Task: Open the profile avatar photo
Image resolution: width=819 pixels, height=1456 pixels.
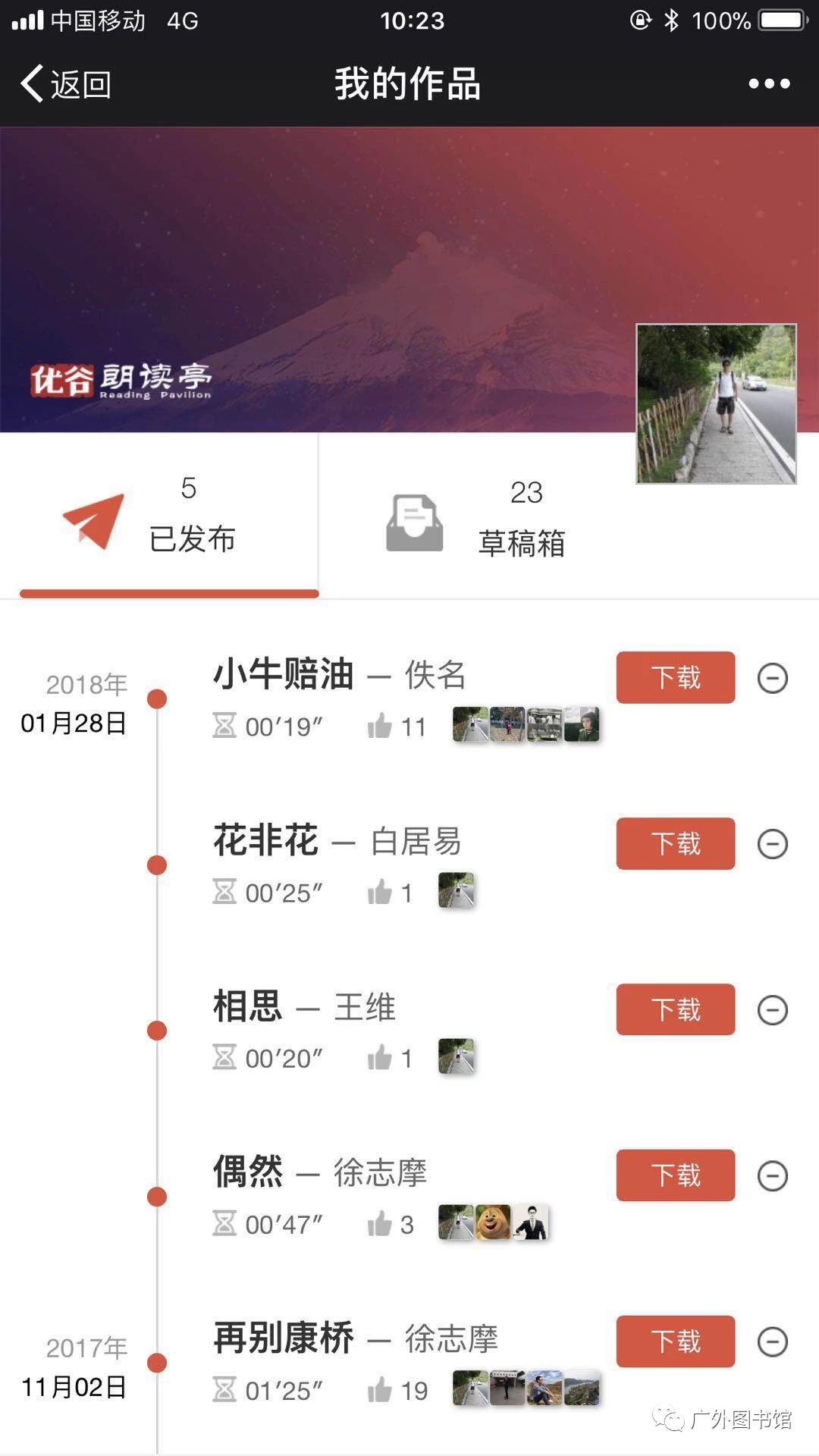Action: pyautogui.click(x=715, y=405)
